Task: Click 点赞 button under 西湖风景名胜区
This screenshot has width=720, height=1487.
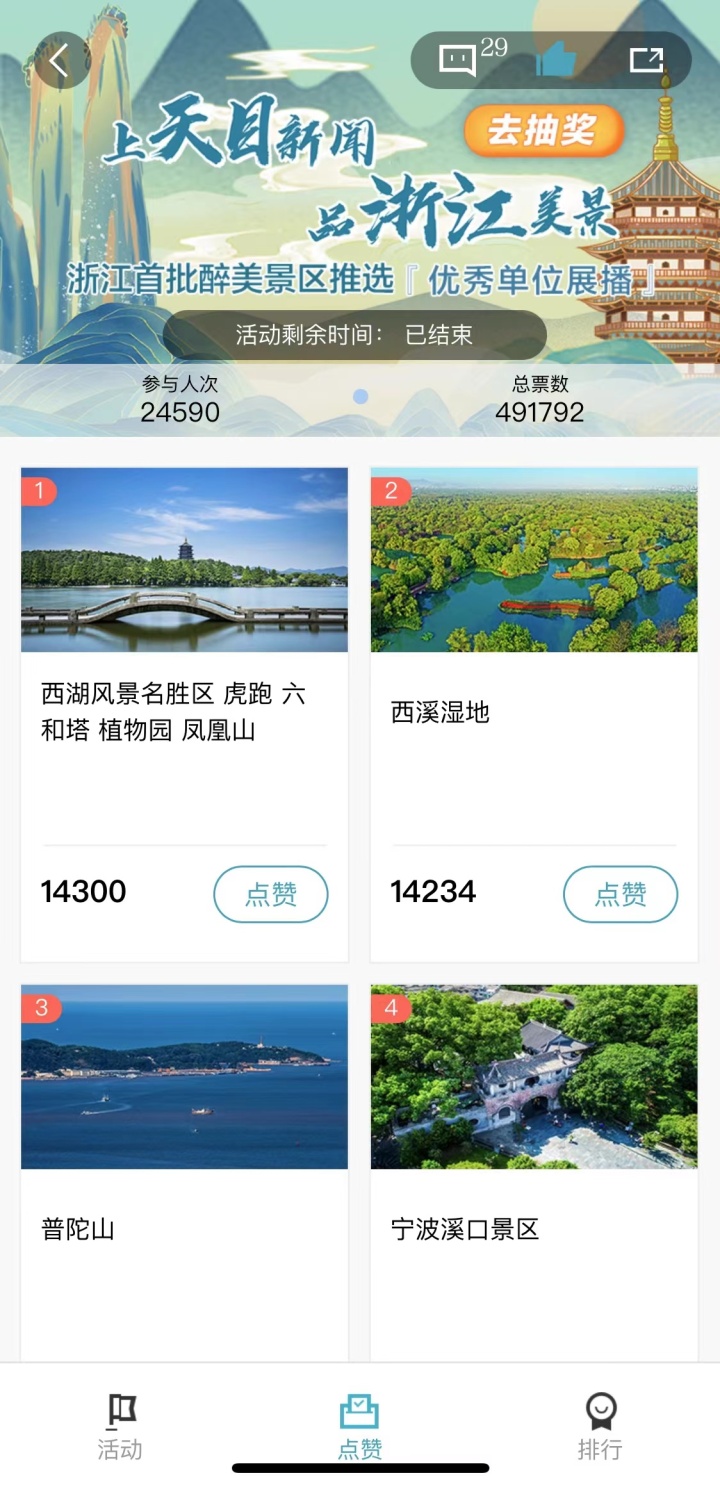Action: pyautogui.click(x=270, y=894)
